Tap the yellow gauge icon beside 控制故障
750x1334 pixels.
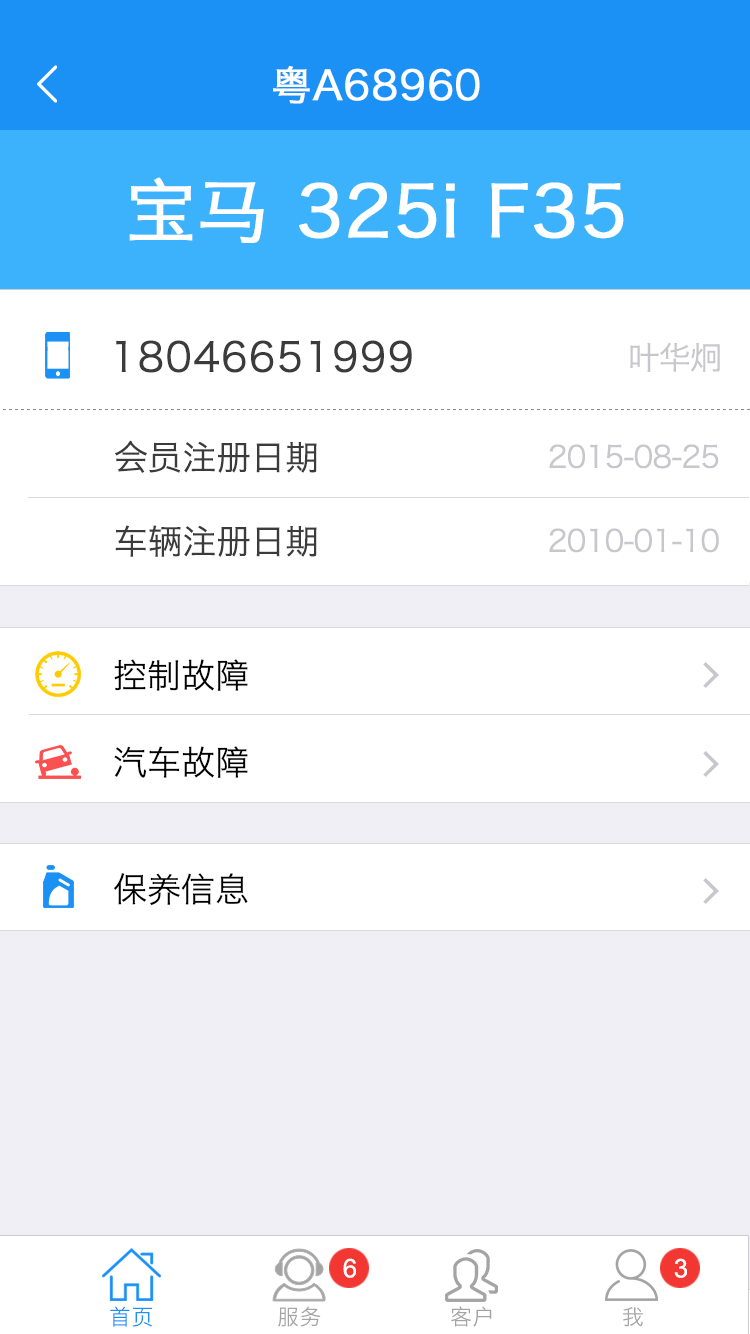(58, 674)
